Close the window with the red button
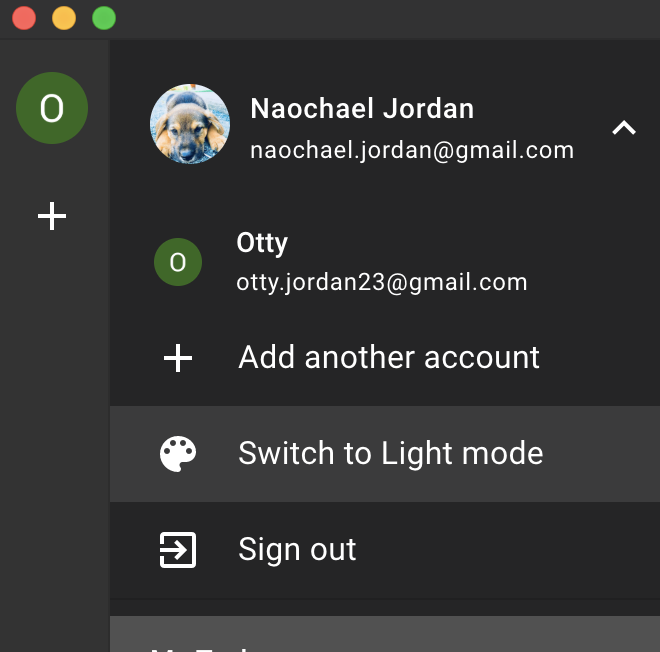The width and height of the screenshot is (660, 652). pos(23,18)
